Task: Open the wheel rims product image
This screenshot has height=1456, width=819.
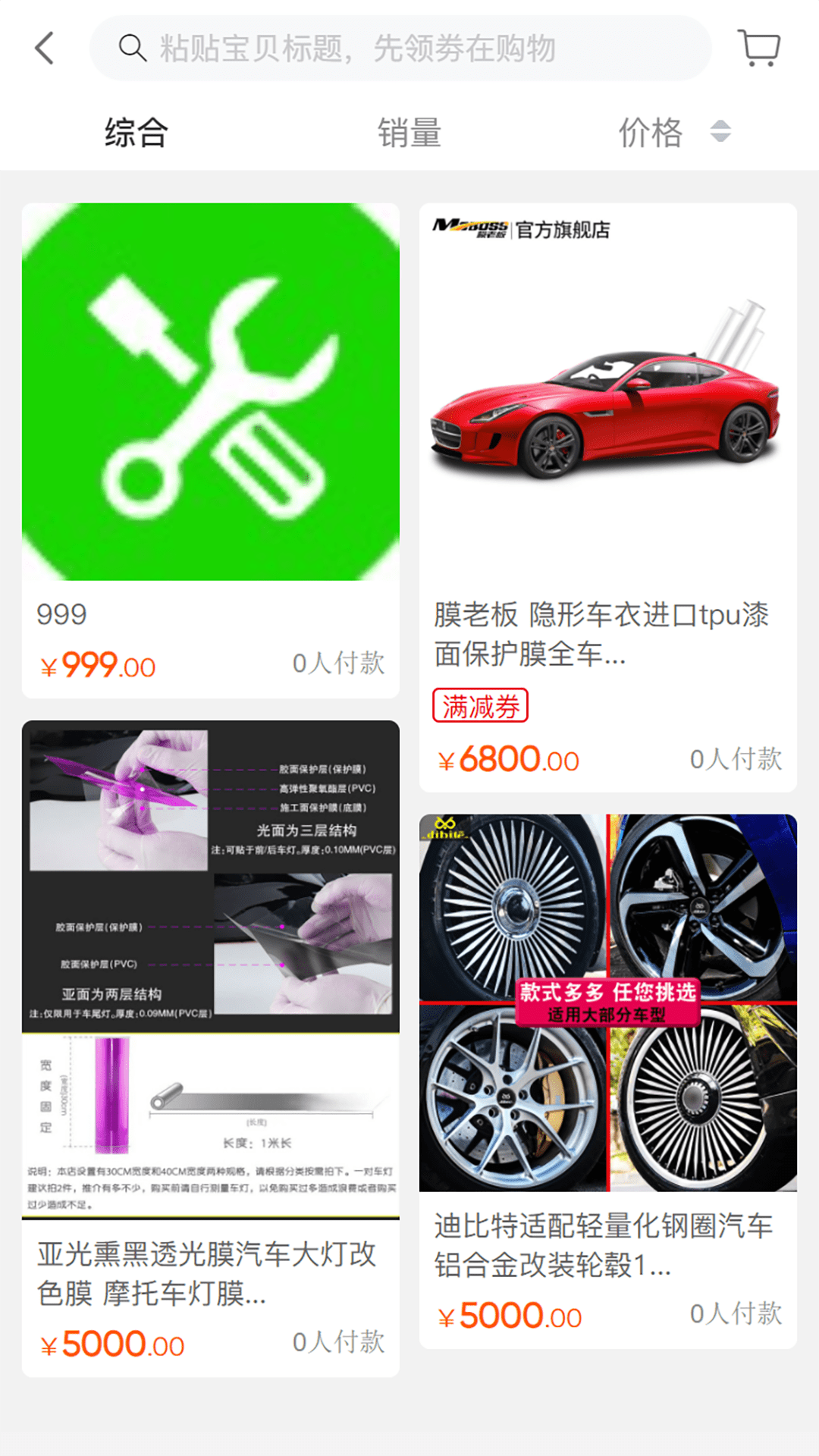Action: (607, 1001)
